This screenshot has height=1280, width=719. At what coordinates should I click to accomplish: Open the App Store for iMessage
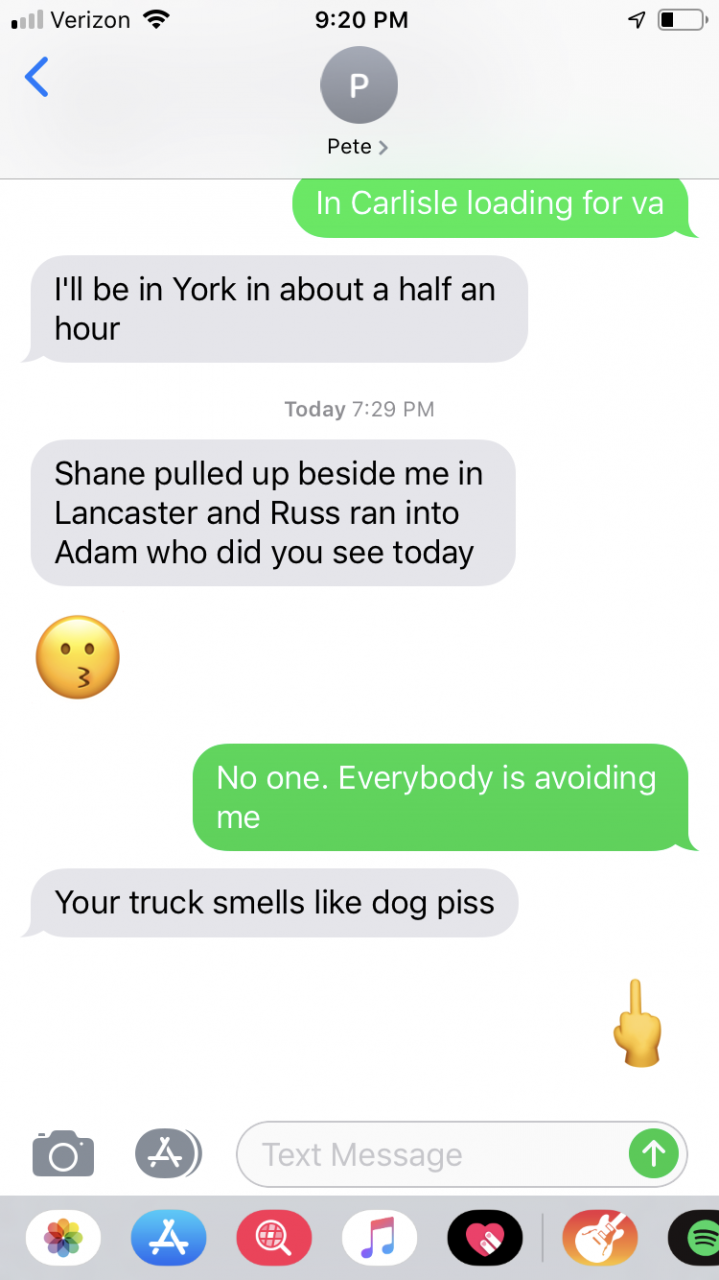pyautogui.click(x=168, y=1238)
